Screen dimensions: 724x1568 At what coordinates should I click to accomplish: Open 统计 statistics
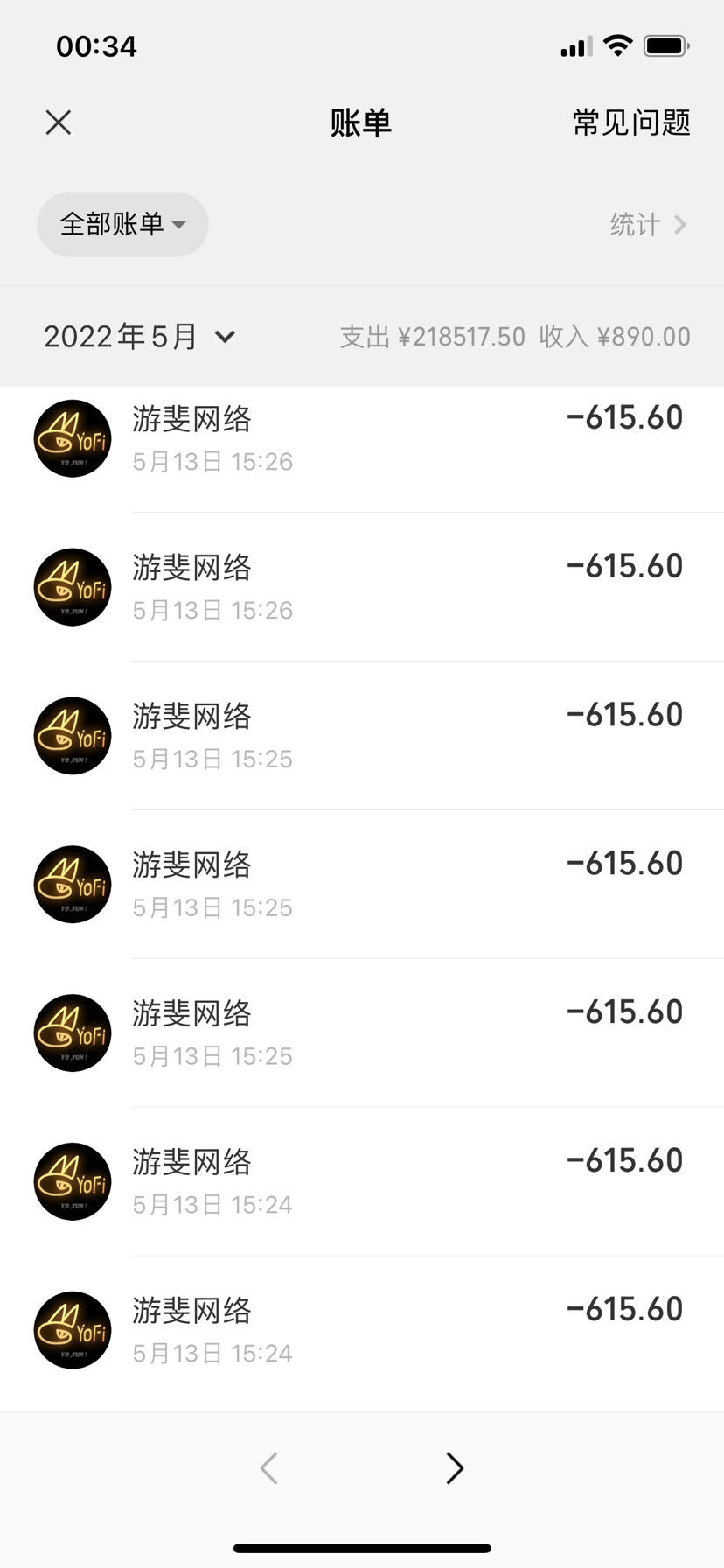(648, 225)
